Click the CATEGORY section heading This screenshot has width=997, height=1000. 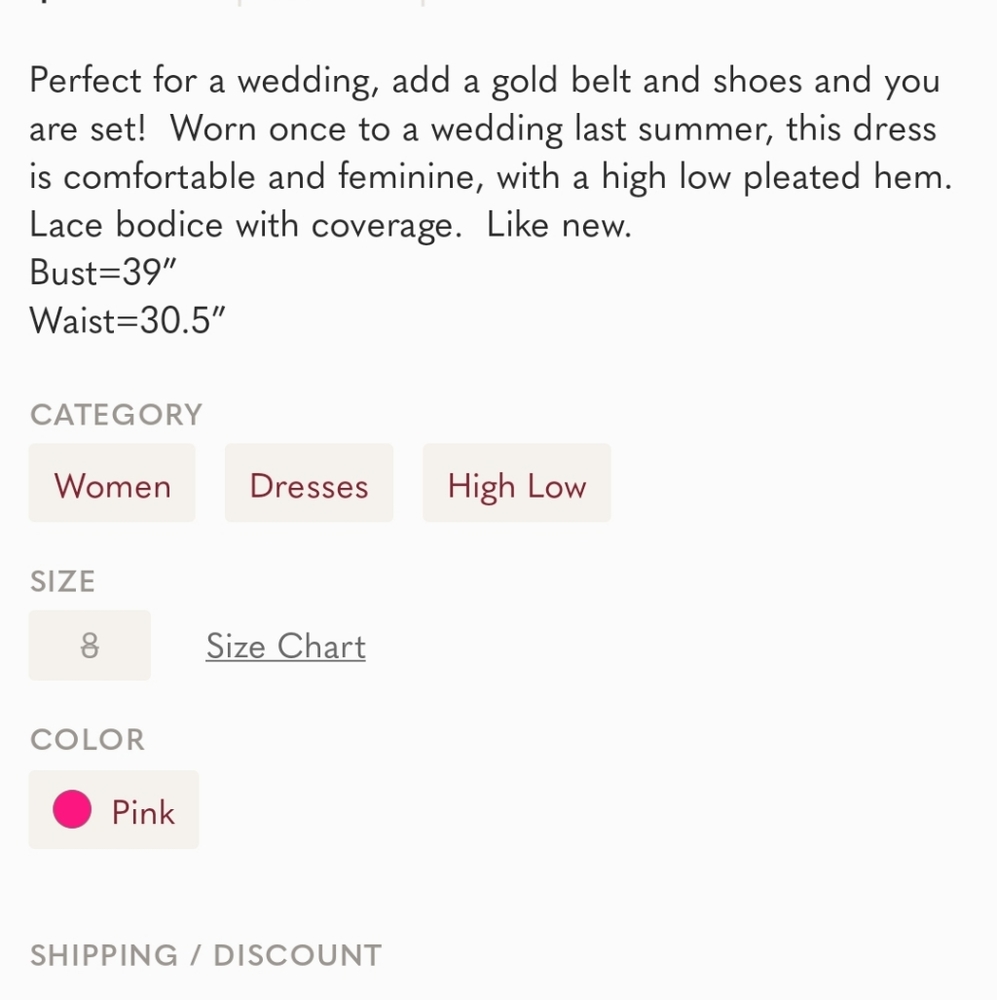pyautogui.click(x=116, y=414)
